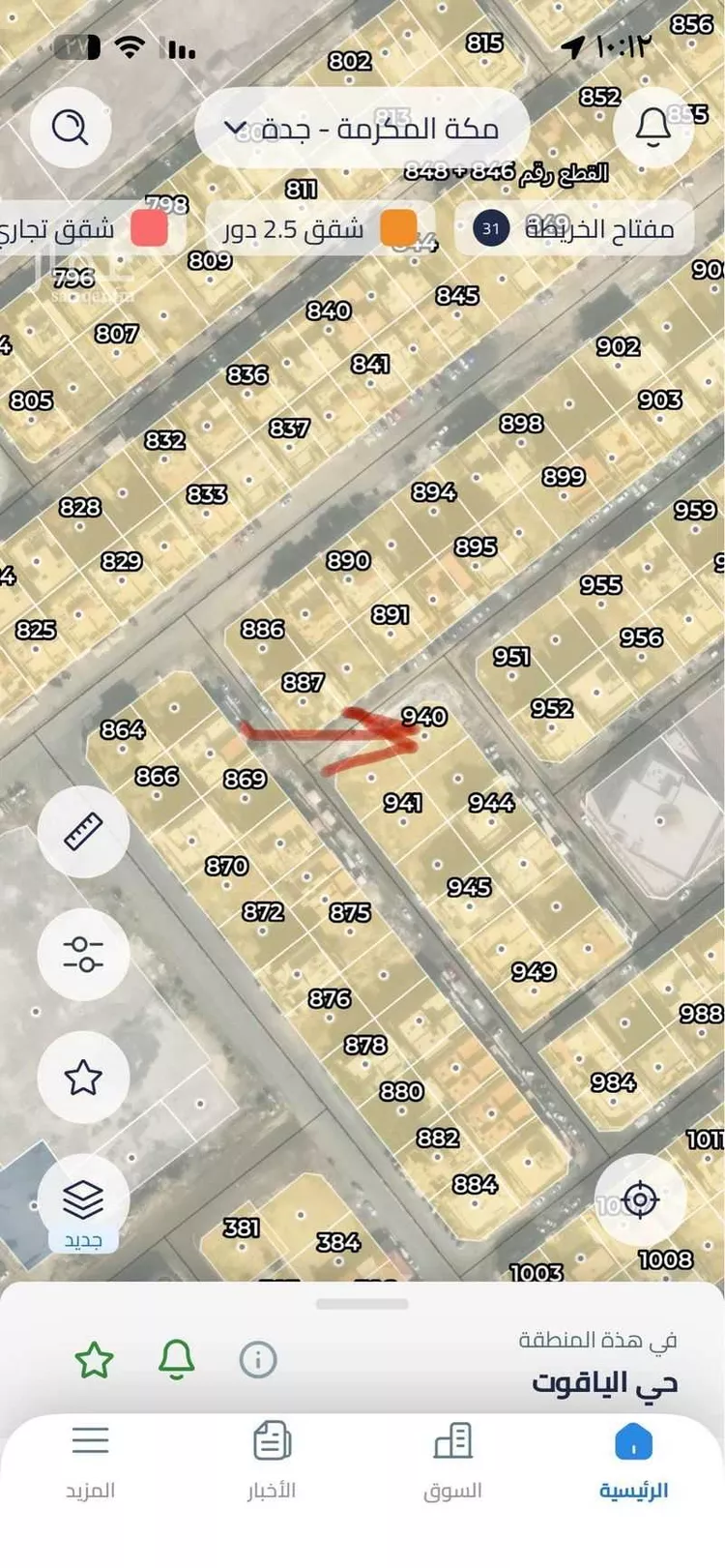Switch to the السوق tab
The image size is (725, 1568).
click(x=452, y=1461)
